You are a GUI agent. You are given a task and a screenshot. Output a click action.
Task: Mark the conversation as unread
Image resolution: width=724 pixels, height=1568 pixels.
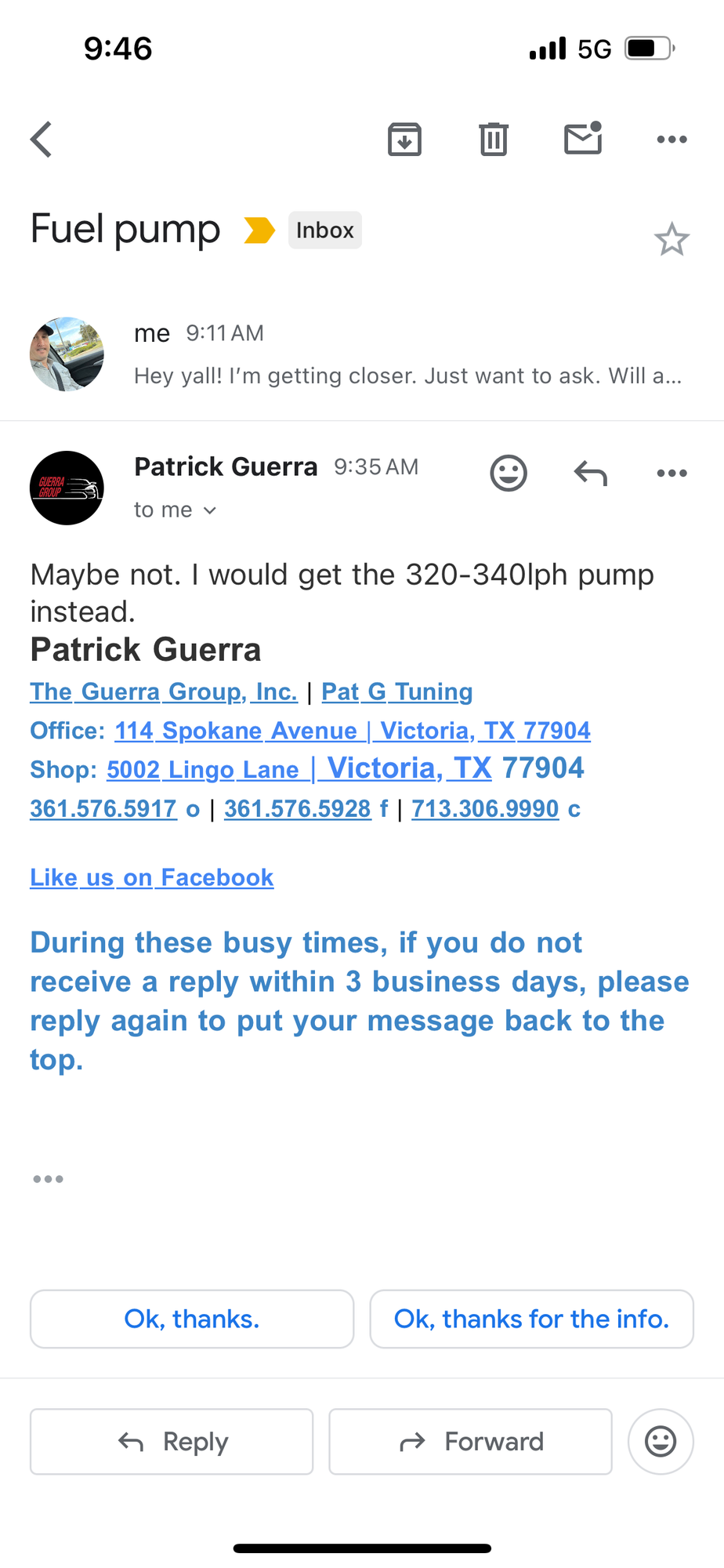pyautogui.click(x=583, y=139)
